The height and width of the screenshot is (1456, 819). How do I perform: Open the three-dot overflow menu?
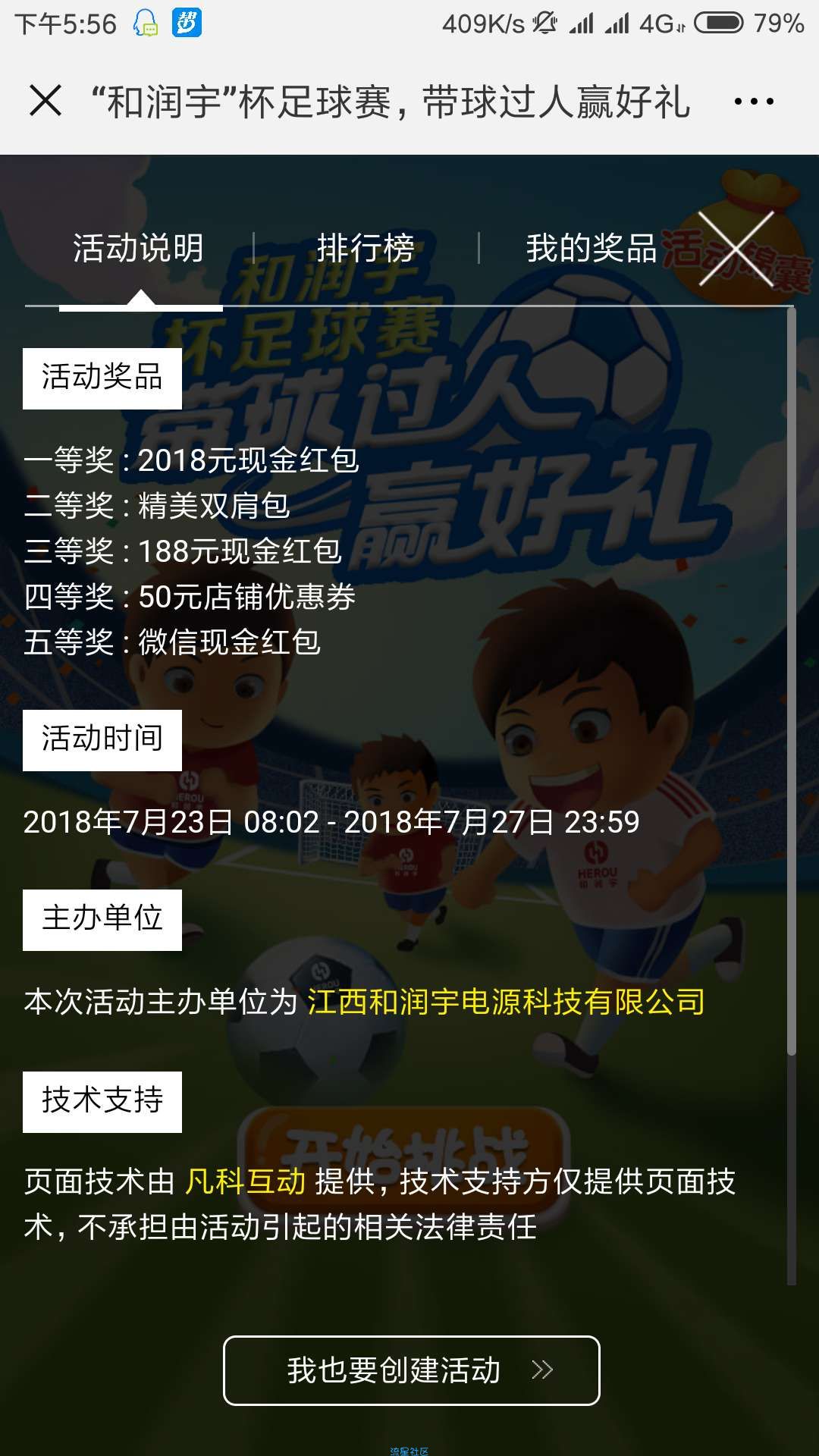tap(754, 101)
